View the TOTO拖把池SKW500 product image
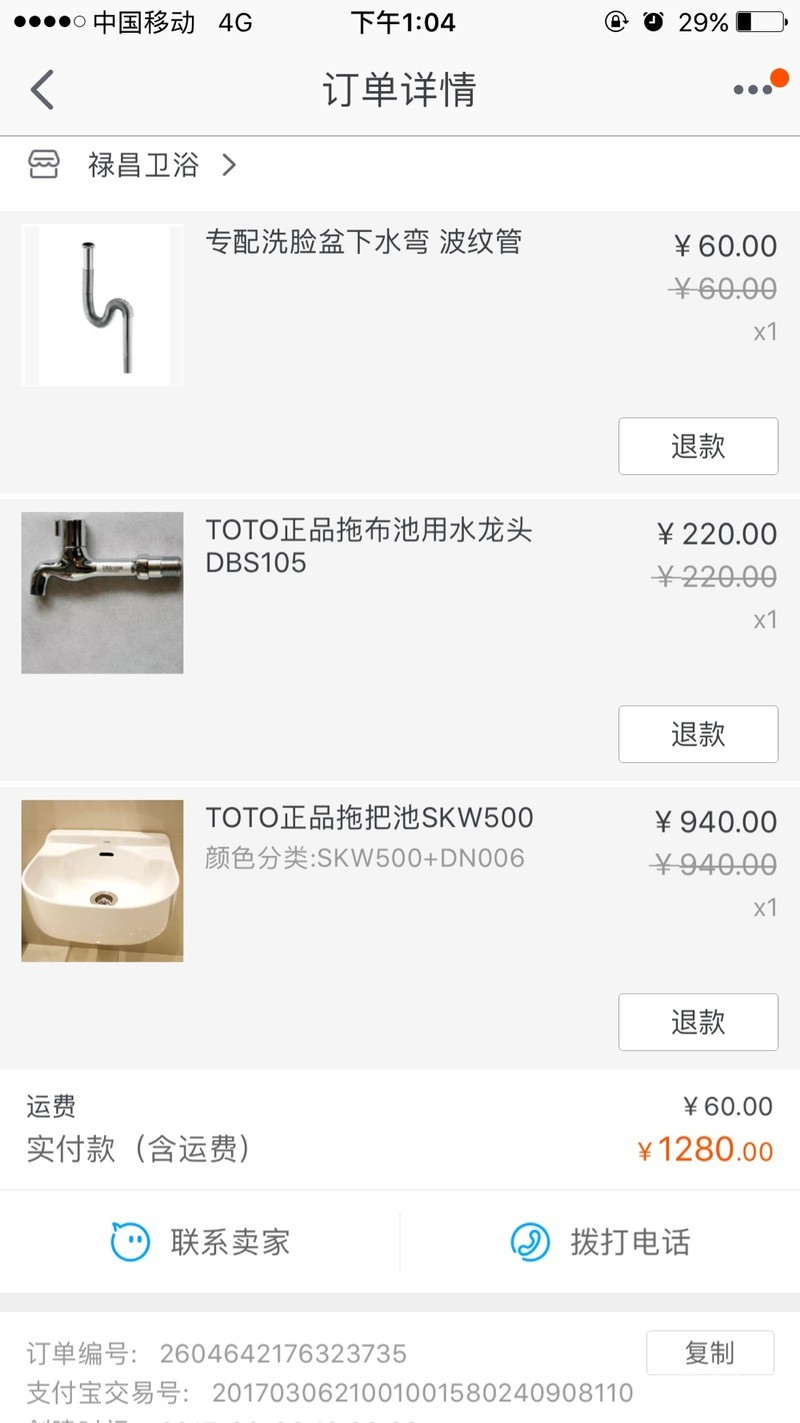Image resolution: width=800 pixels, height=1423 pixels. pyautogui.click(x=102, y=881)
